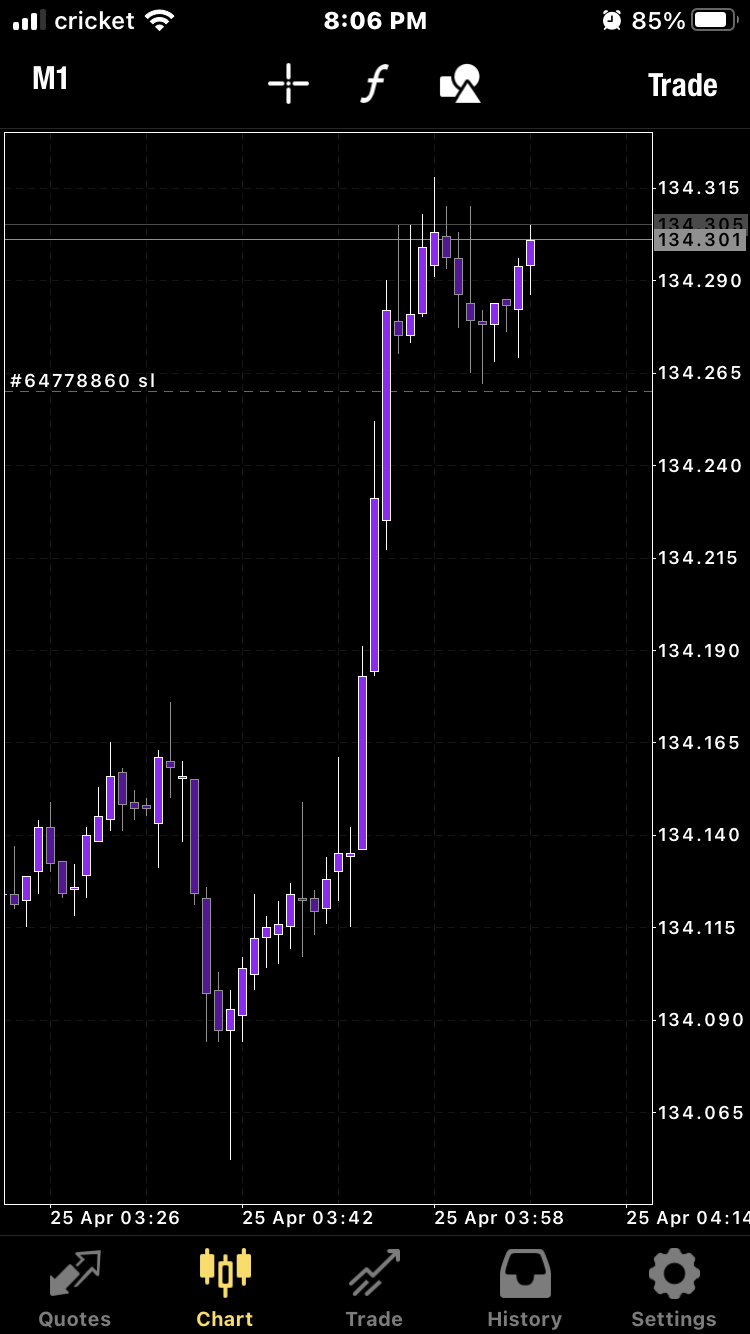Open the Settings tab
The image size is (750, 1334).
tap(674, 1287)
